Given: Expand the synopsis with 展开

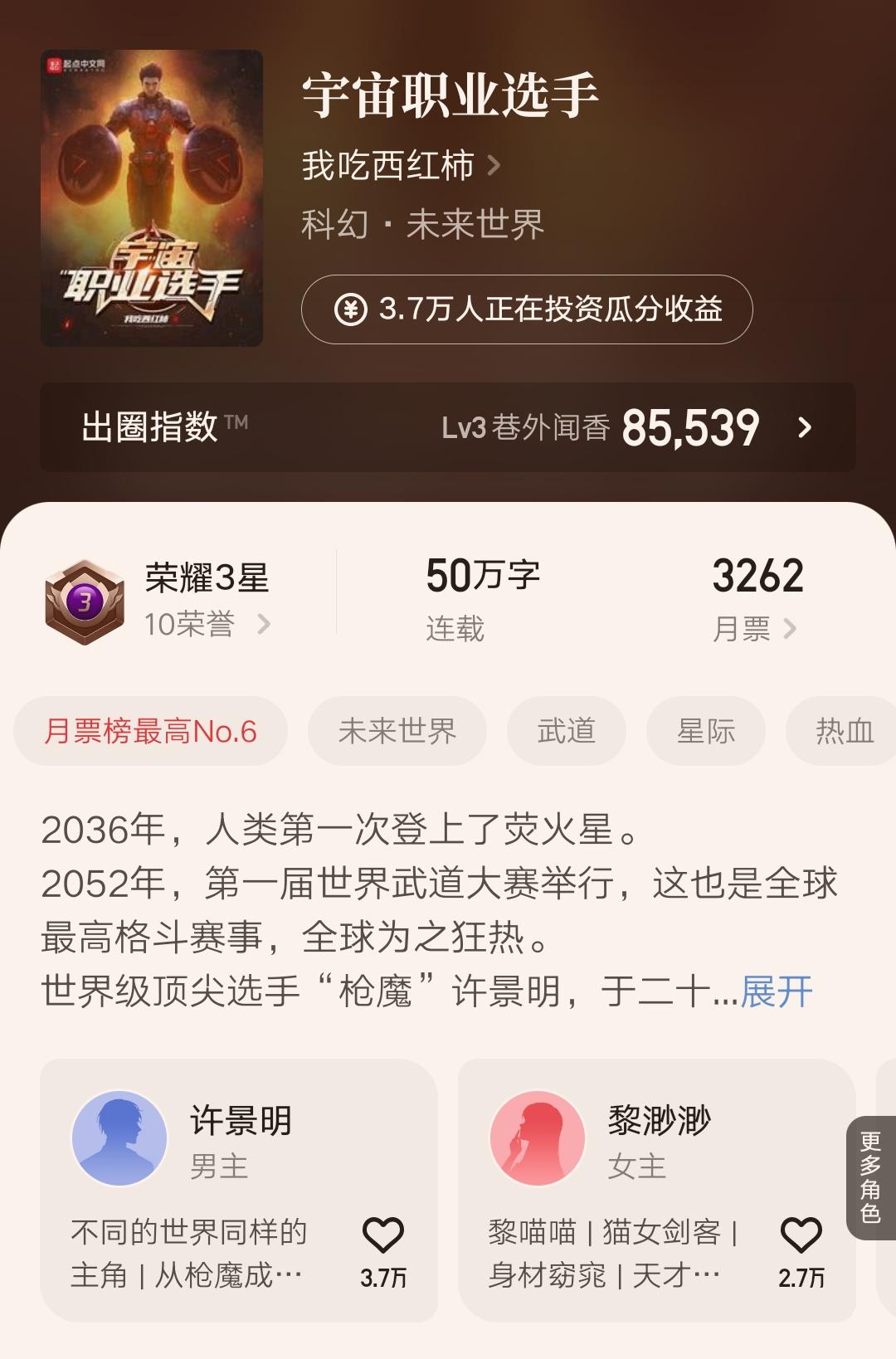Looking at the screenshot, I should pos(776,991).
